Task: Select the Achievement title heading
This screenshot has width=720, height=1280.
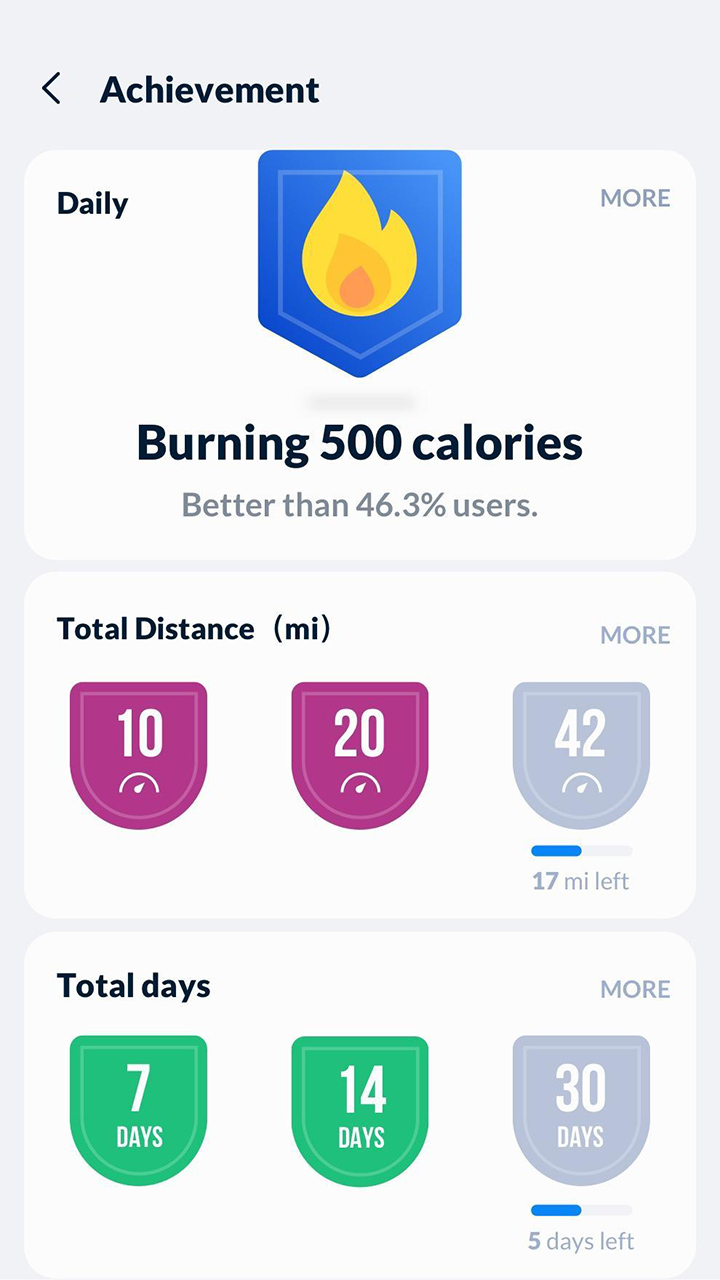Action: (x=209, y=89)
